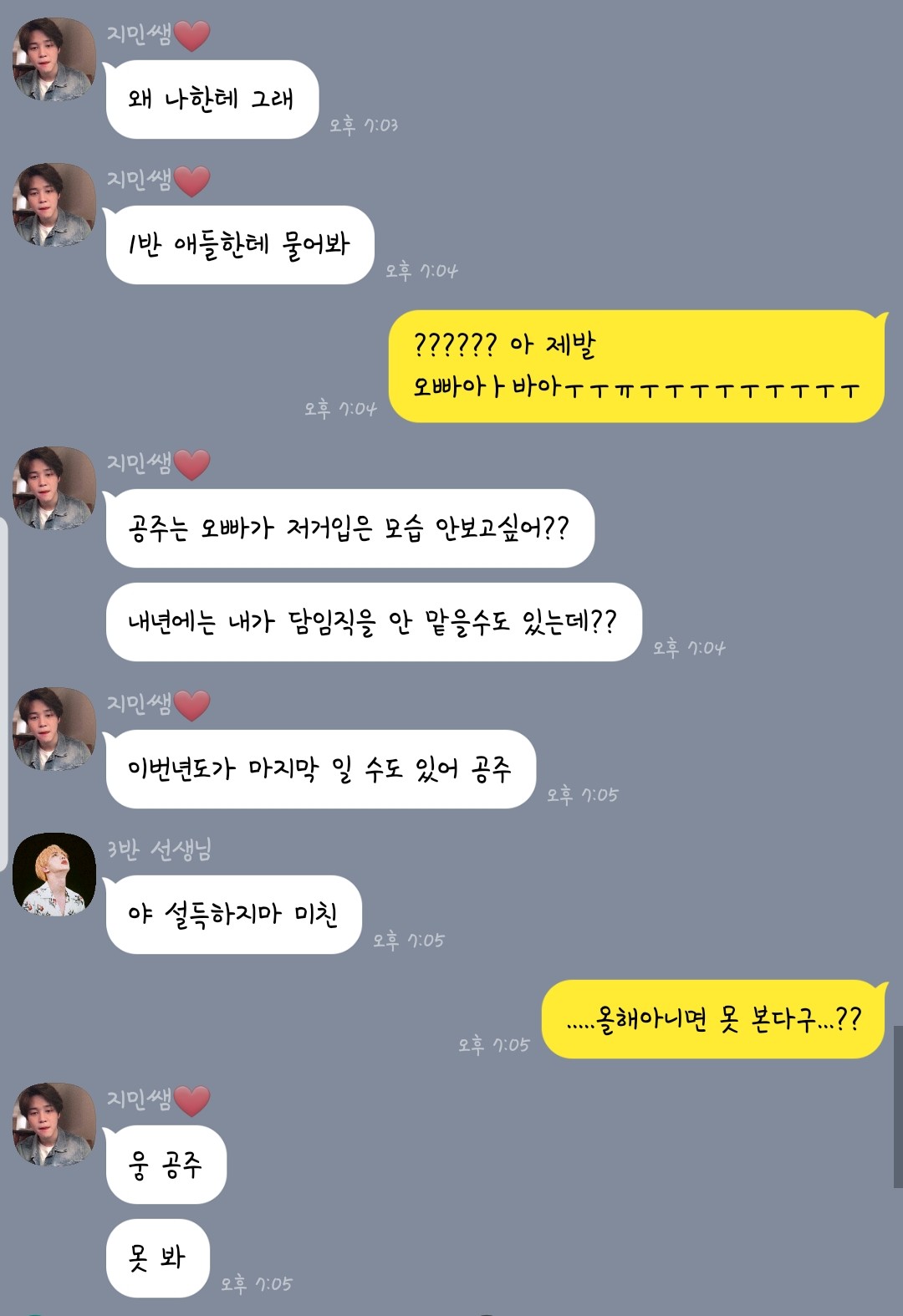
Task: Click the 공주는 오빠가 저거입은 모습 bubble
Action: [351, 527]
